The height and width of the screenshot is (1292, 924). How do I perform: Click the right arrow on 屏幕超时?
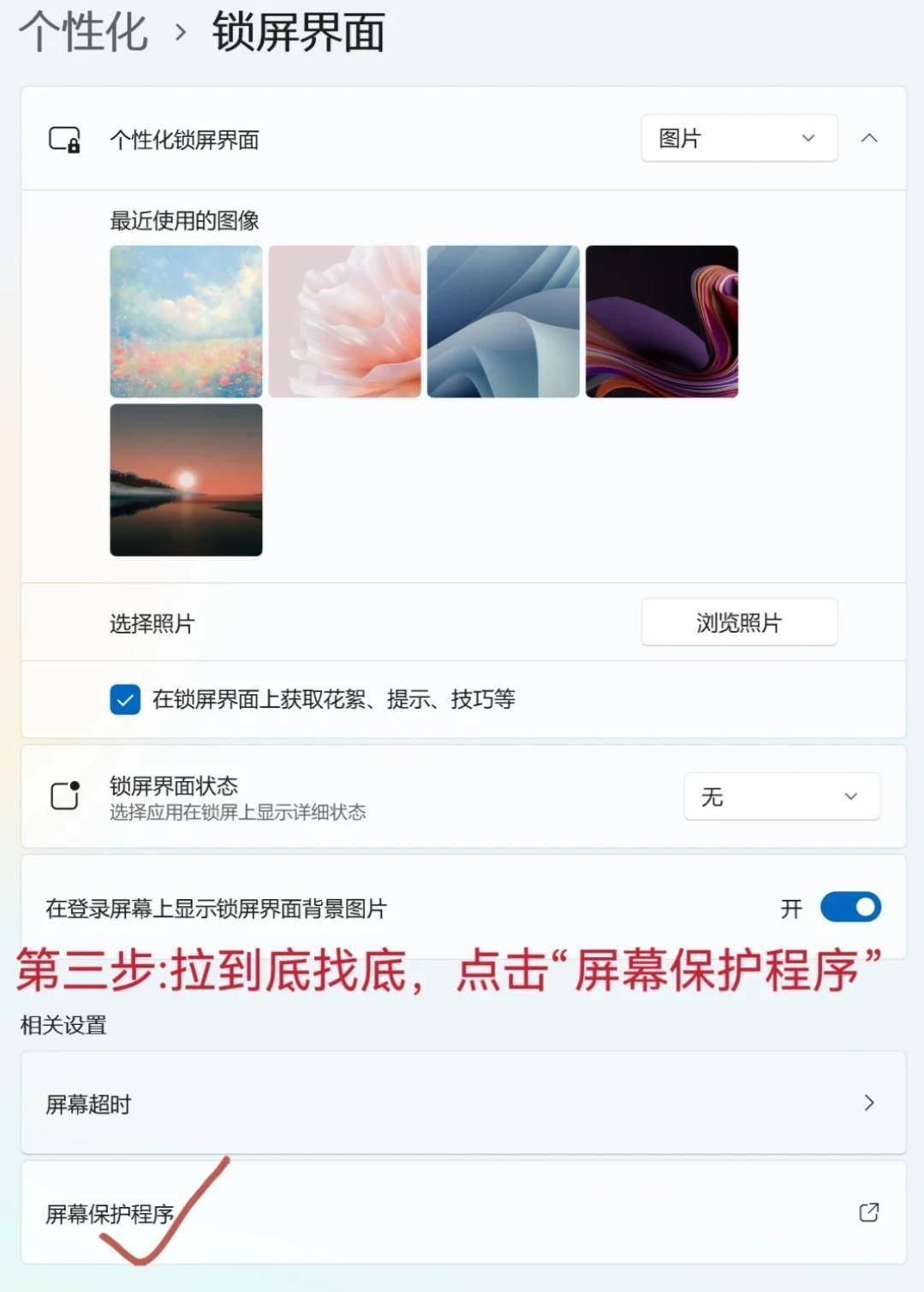(868, 1104)
